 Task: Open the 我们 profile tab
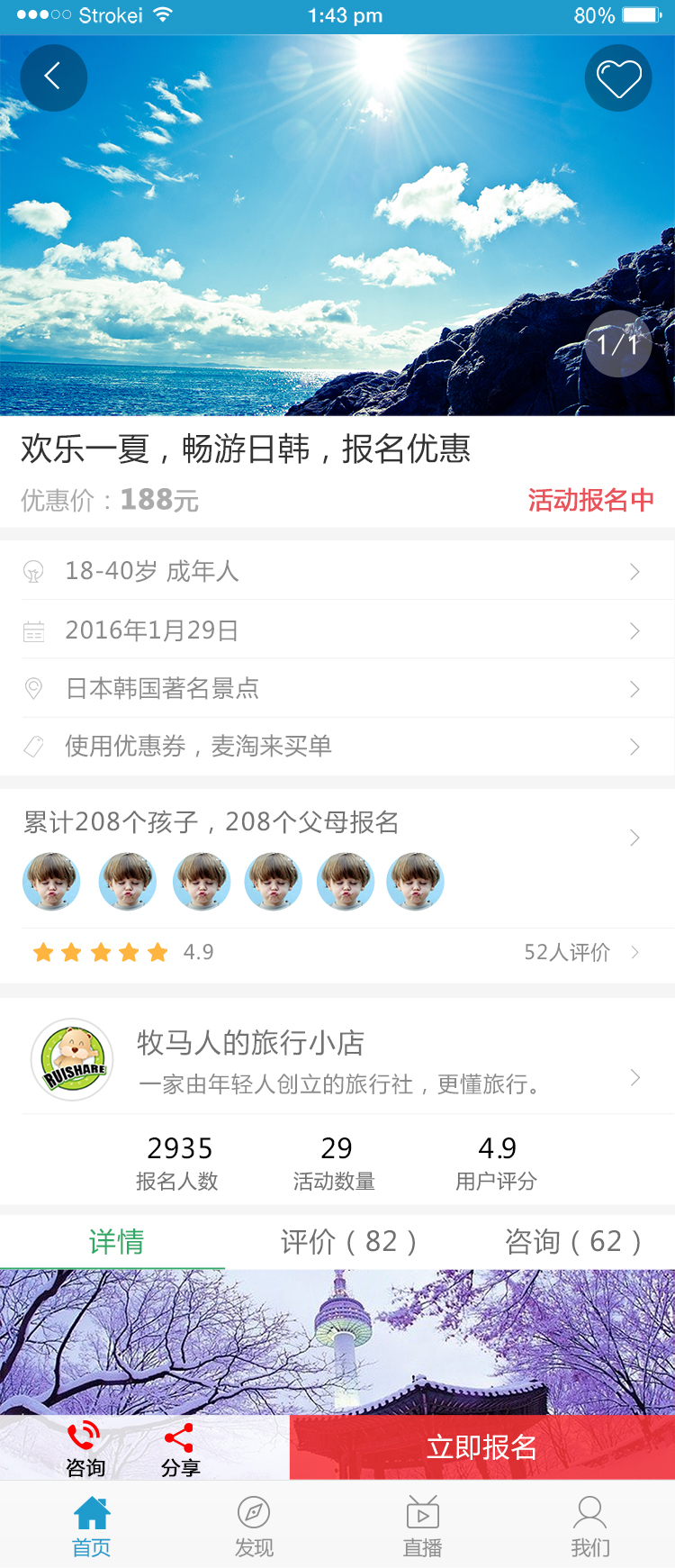[x=590, y=1526]
